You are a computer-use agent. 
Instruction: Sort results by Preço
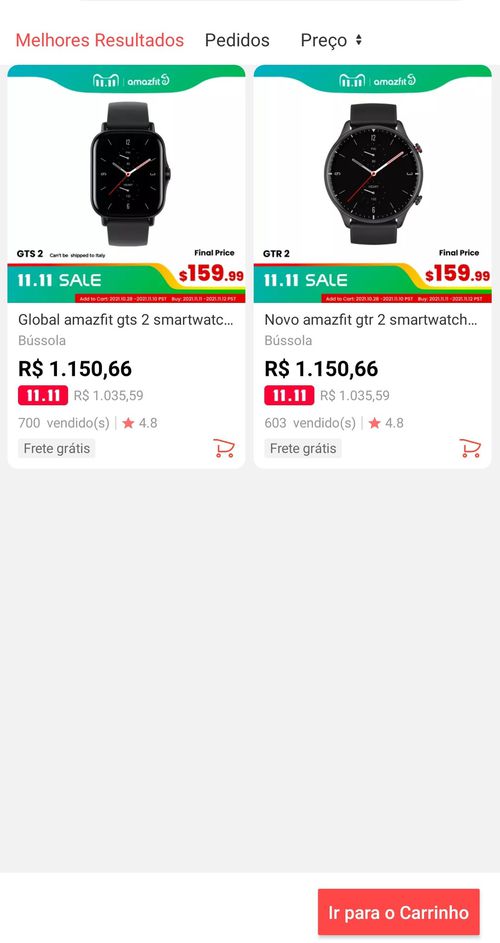click(x=332, y=40)
